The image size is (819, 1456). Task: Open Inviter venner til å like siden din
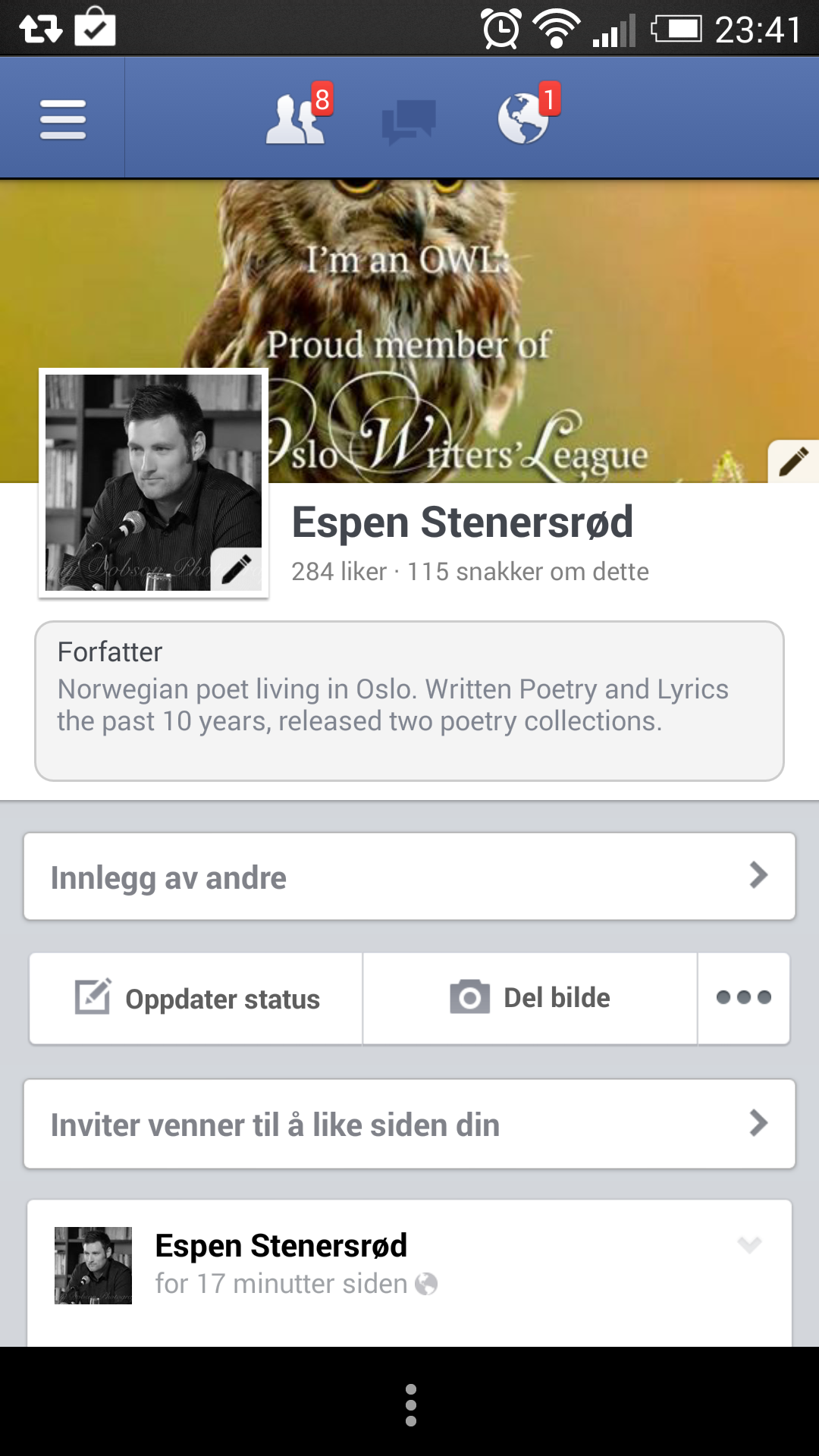(409, 1124)
